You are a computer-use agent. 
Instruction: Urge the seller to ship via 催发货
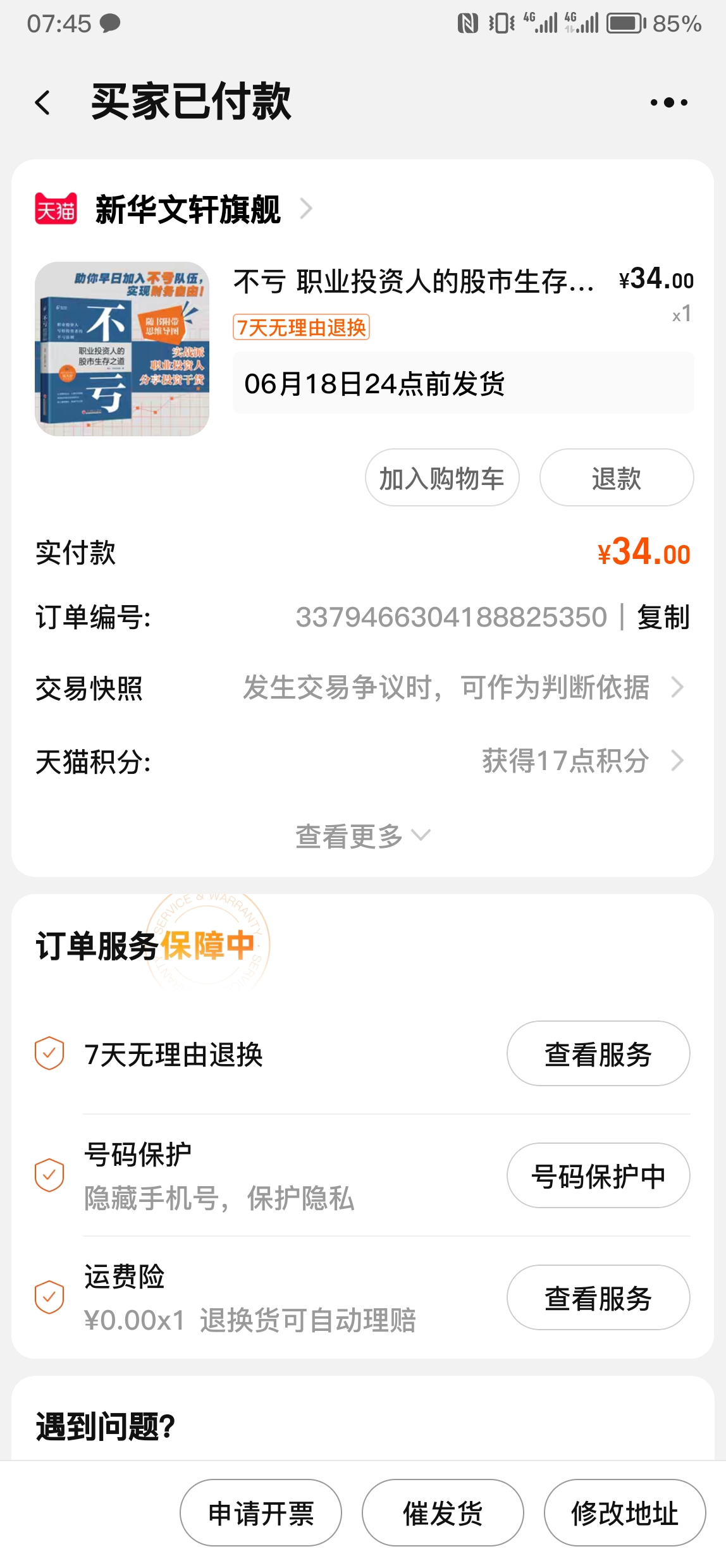pyautogui.click(x=443, y=1514)
